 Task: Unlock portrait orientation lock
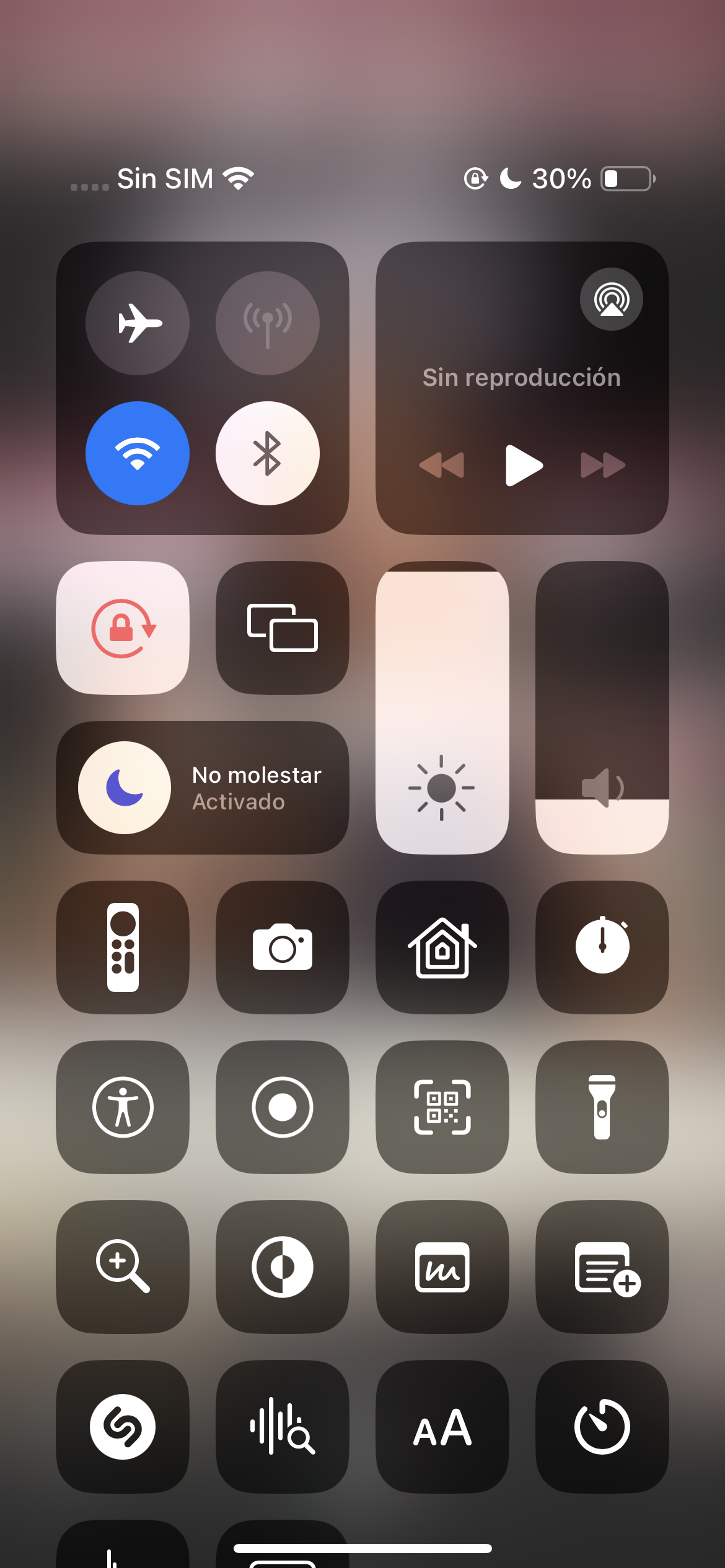123,628
